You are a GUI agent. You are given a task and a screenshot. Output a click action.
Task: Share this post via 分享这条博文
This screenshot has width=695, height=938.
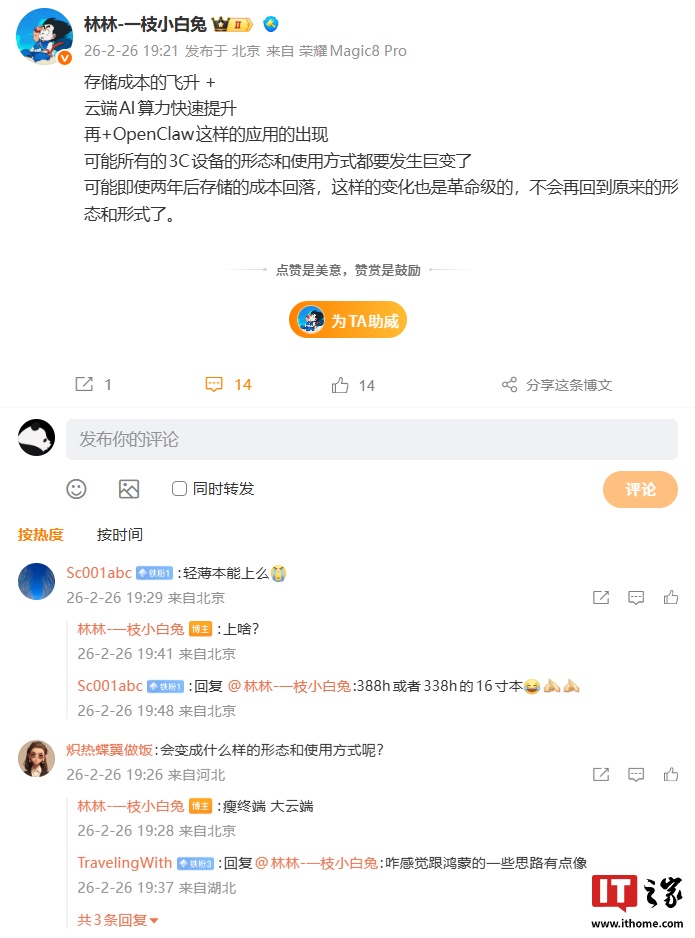557,385
